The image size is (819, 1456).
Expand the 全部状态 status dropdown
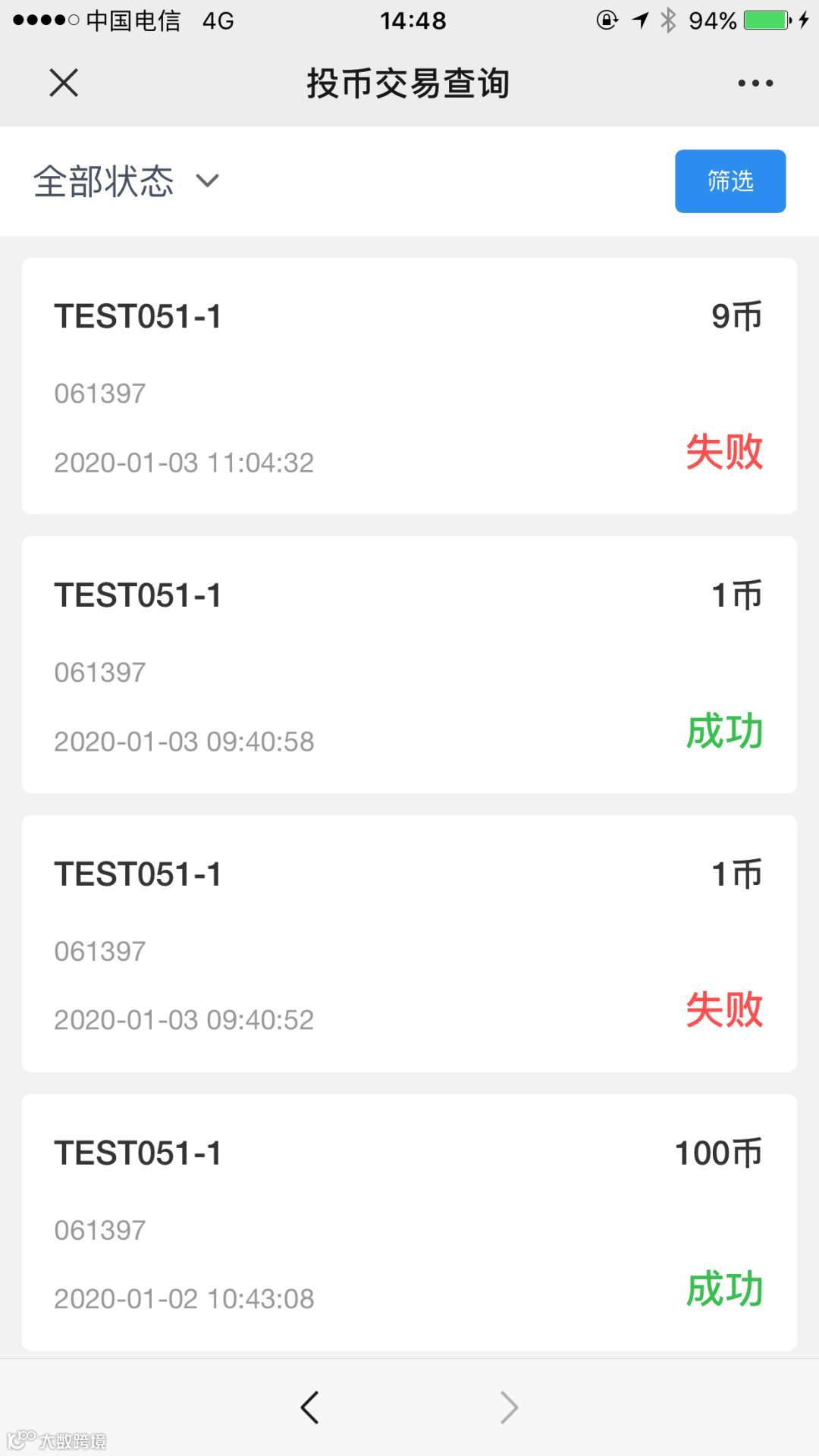click(127, 181)
